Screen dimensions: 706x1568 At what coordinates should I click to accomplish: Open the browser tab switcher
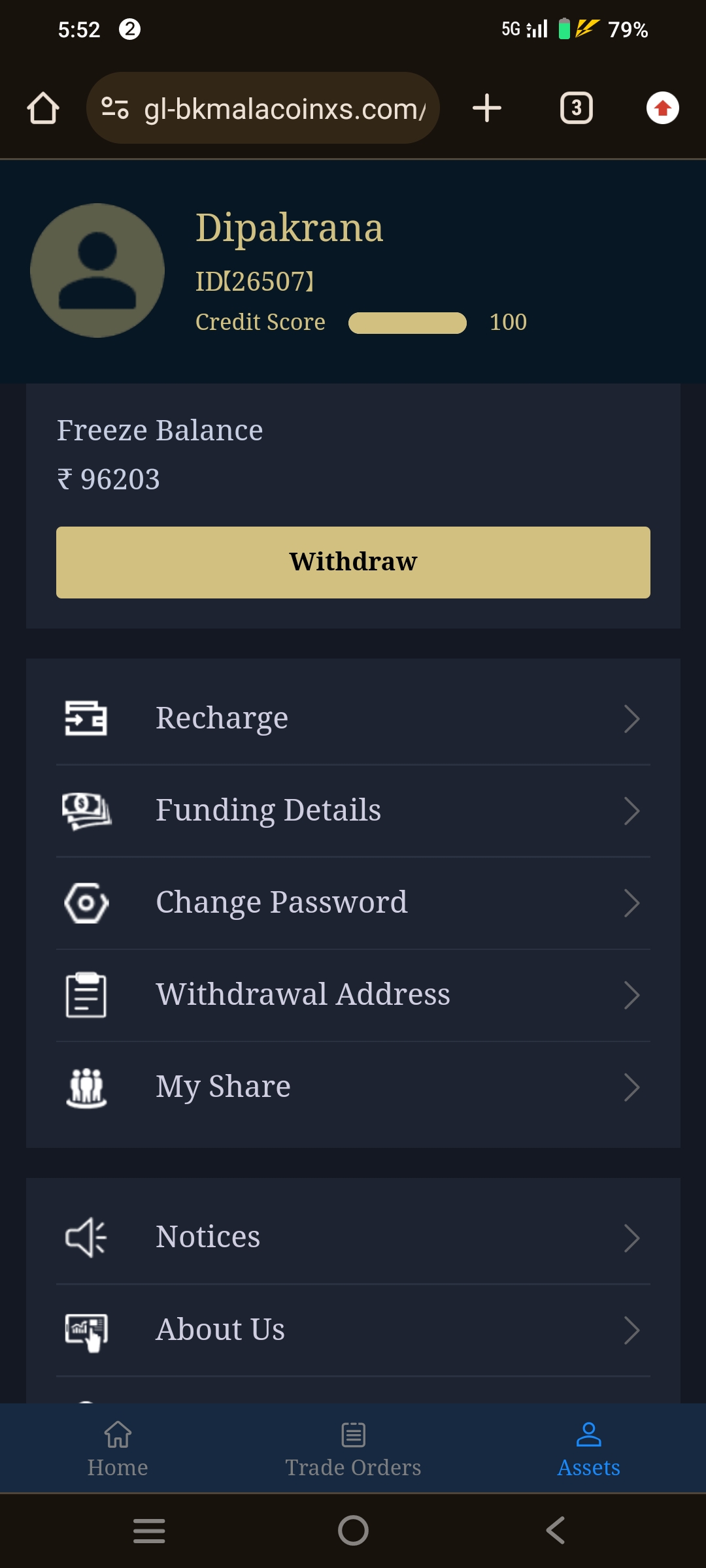[576, 108]
